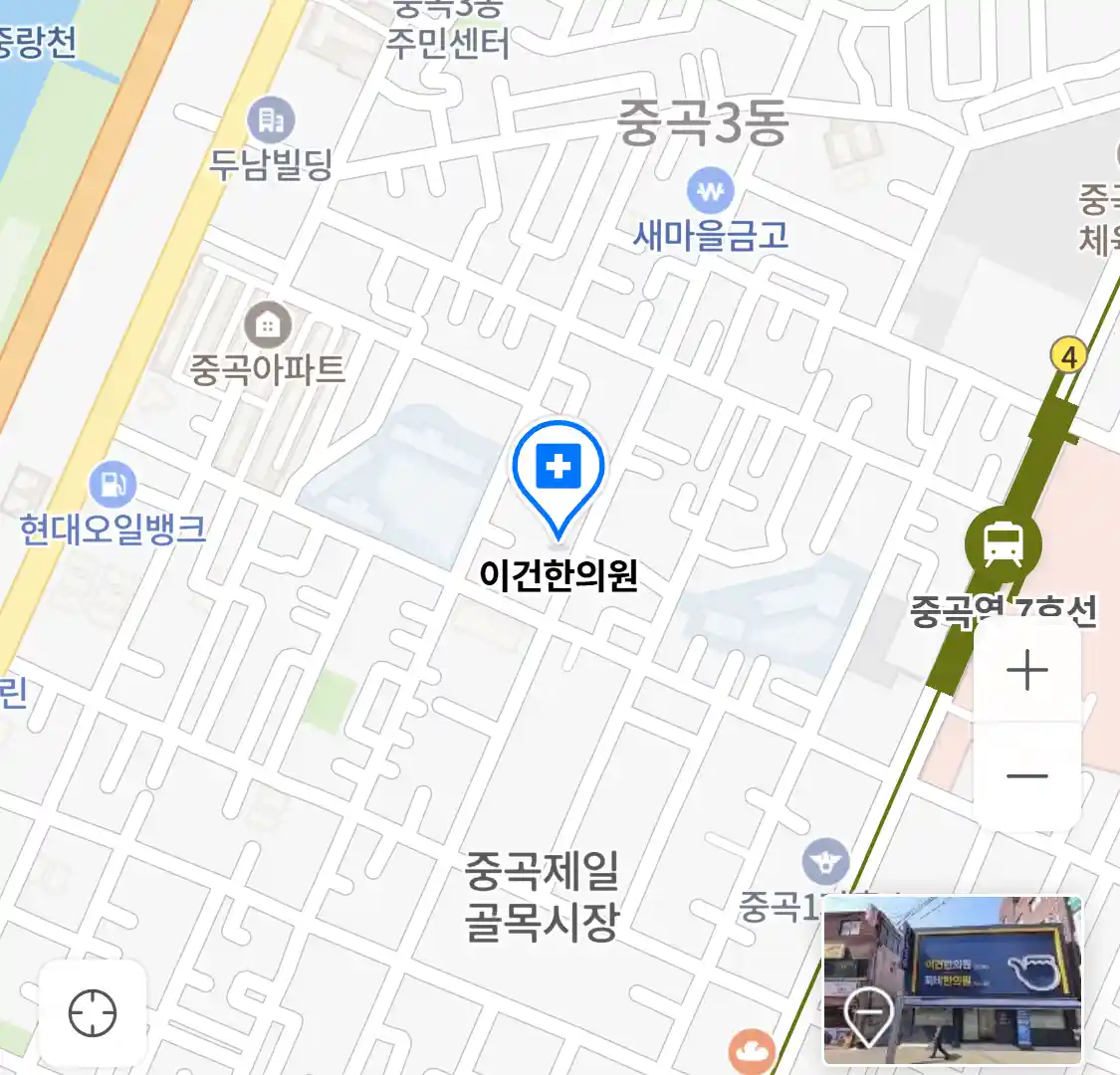
Task: Zoom out of the map
Action: tap(1026, 776)
